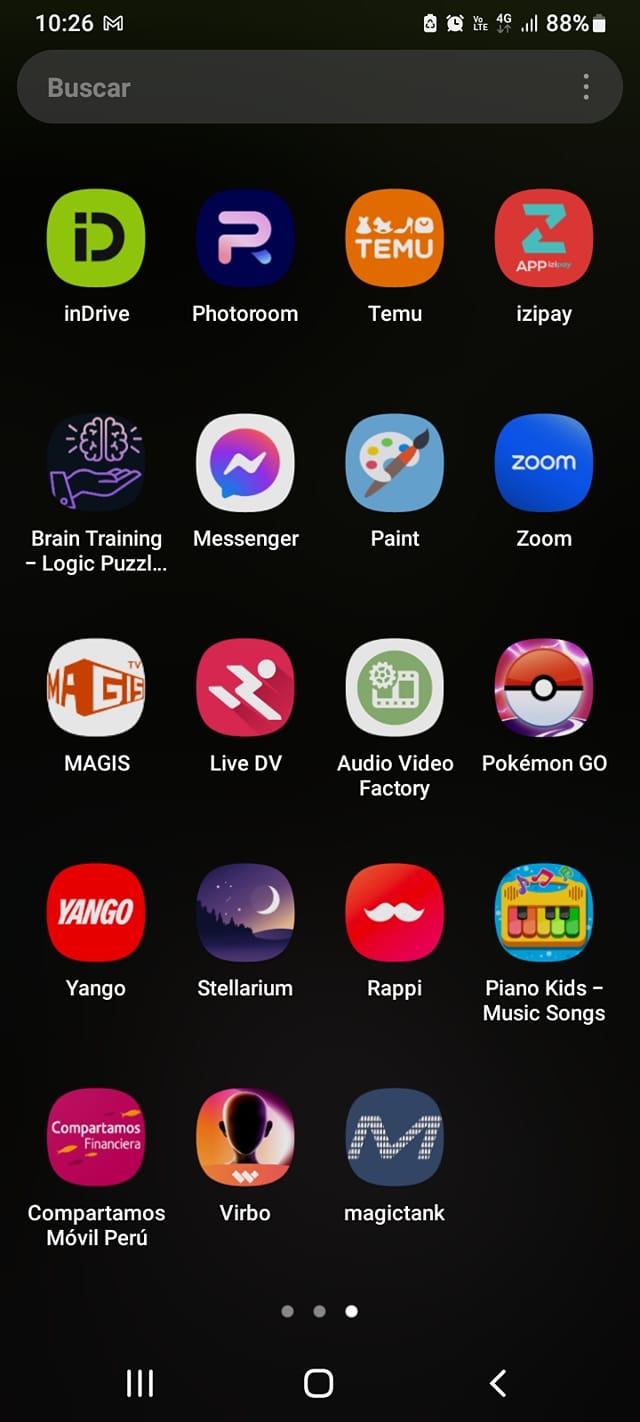The image size is (640, 1422).
Task: Open Compartamos Móvil Perú
Action: (x=96, y=1138)
